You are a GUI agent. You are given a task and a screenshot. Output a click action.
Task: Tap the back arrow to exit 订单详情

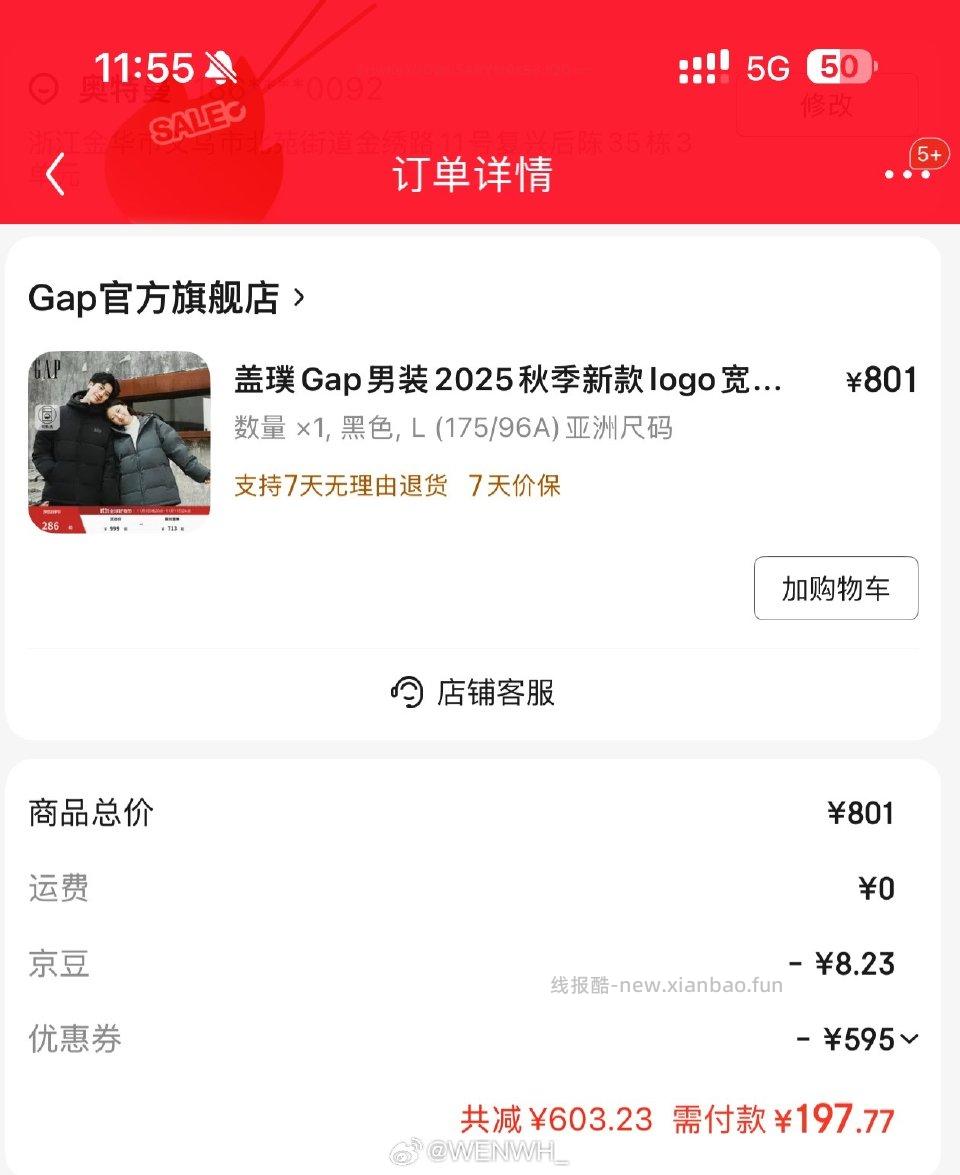pyautogui.click(x=55, y=173)
